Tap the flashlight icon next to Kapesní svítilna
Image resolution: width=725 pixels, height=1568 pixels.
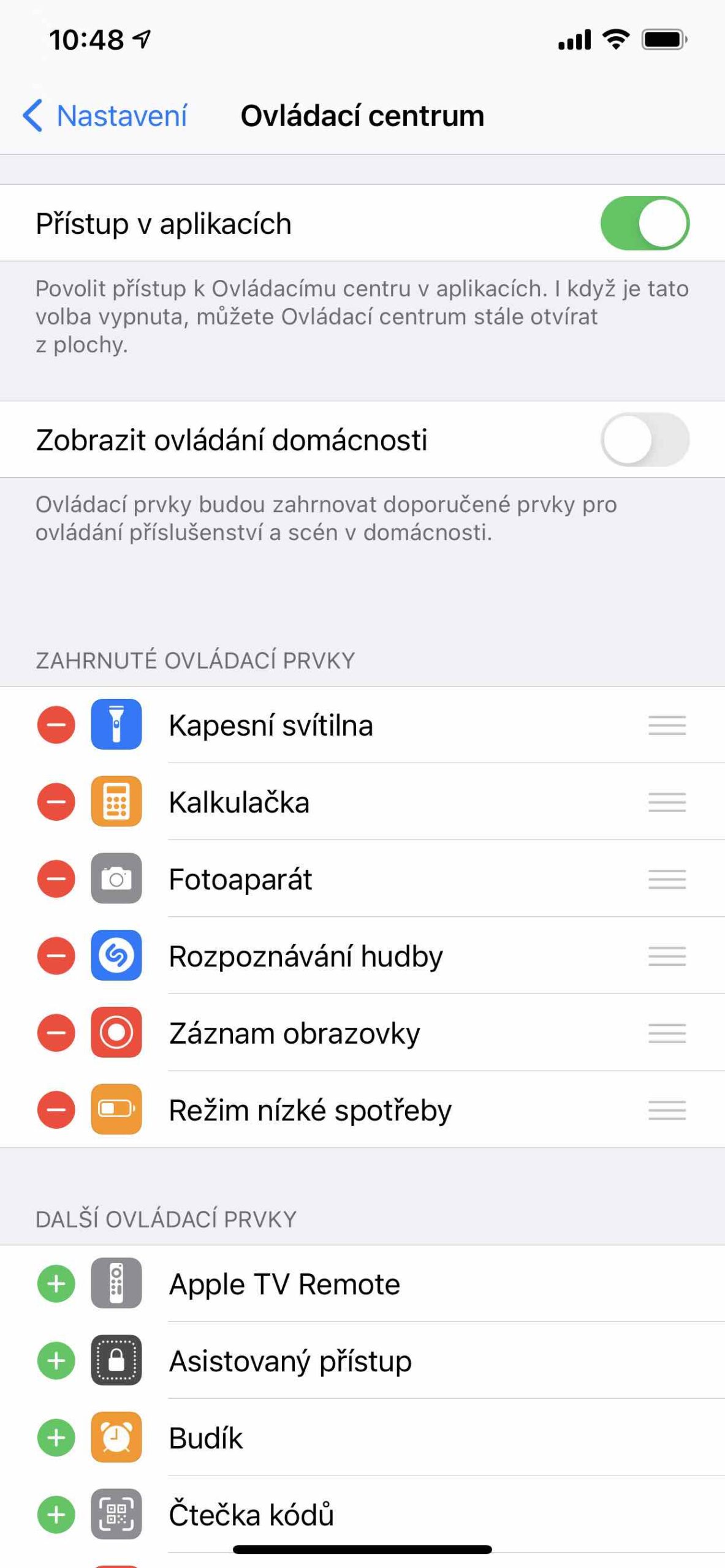116,725
